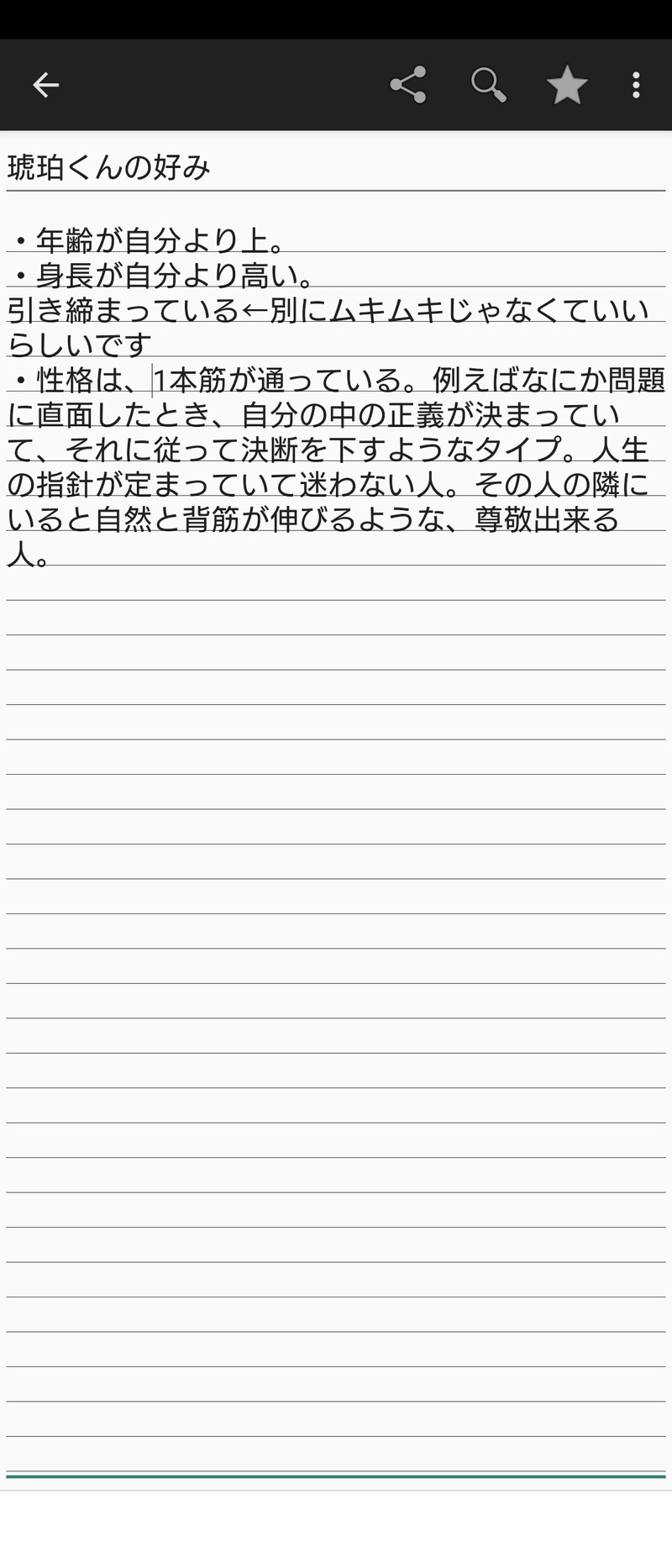The height and width of the screenshot is (1568, 672).
Task: Share this note
Action: pyautogui.click(x=408, y=85)
